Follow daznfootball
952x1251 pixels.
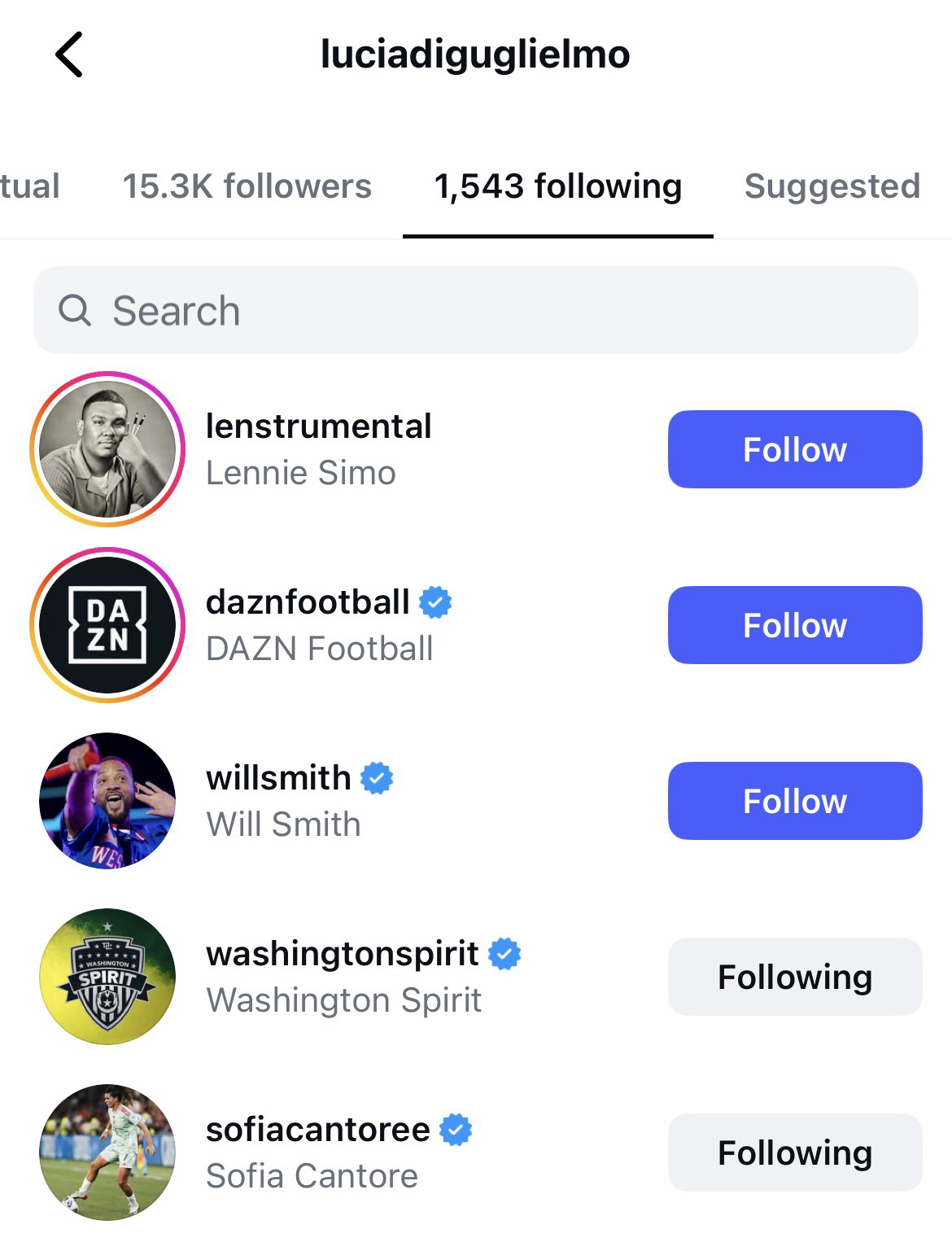point(794,625)
